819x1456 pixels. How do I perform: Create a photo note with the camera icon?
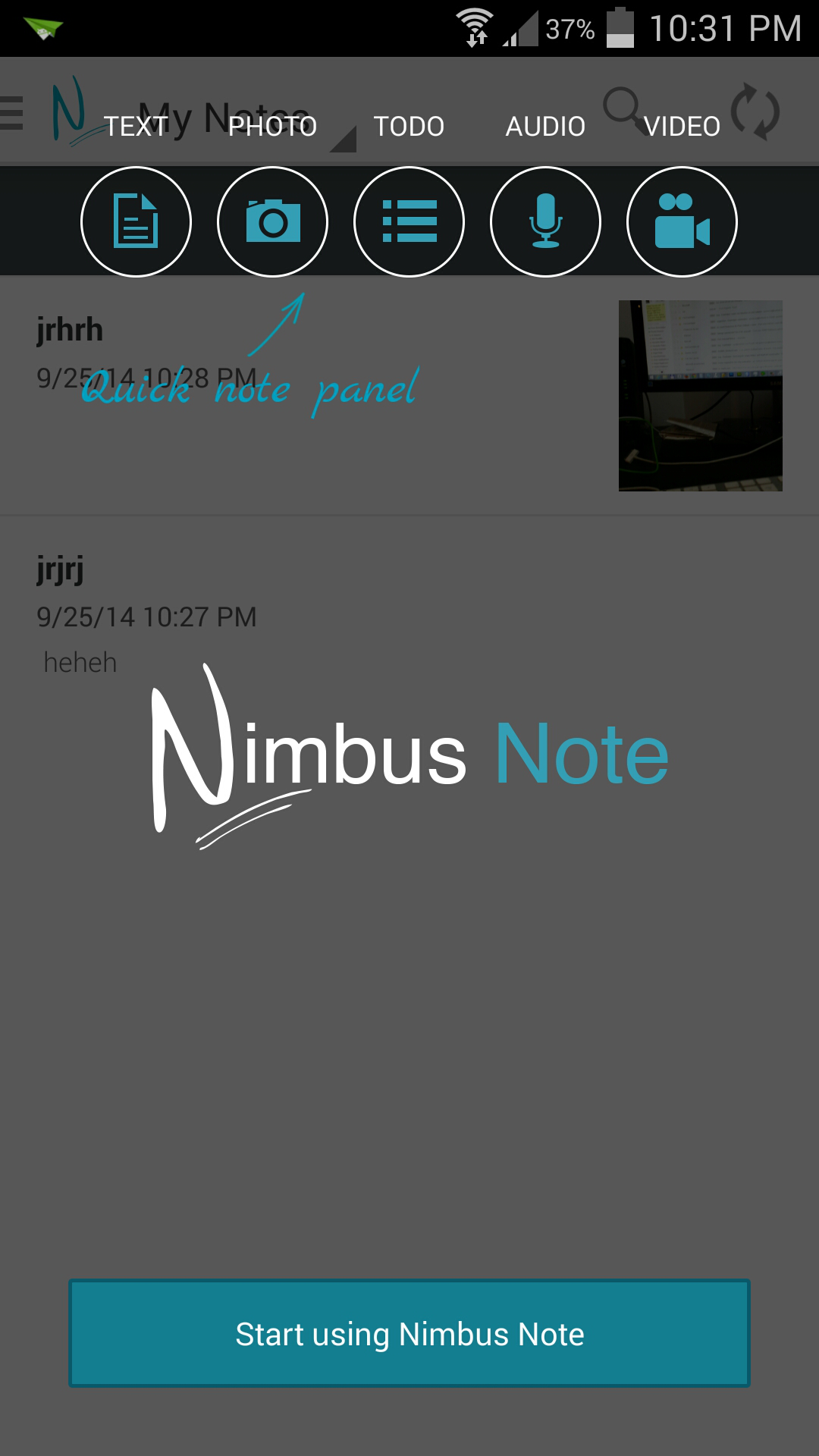pos(272,221)
